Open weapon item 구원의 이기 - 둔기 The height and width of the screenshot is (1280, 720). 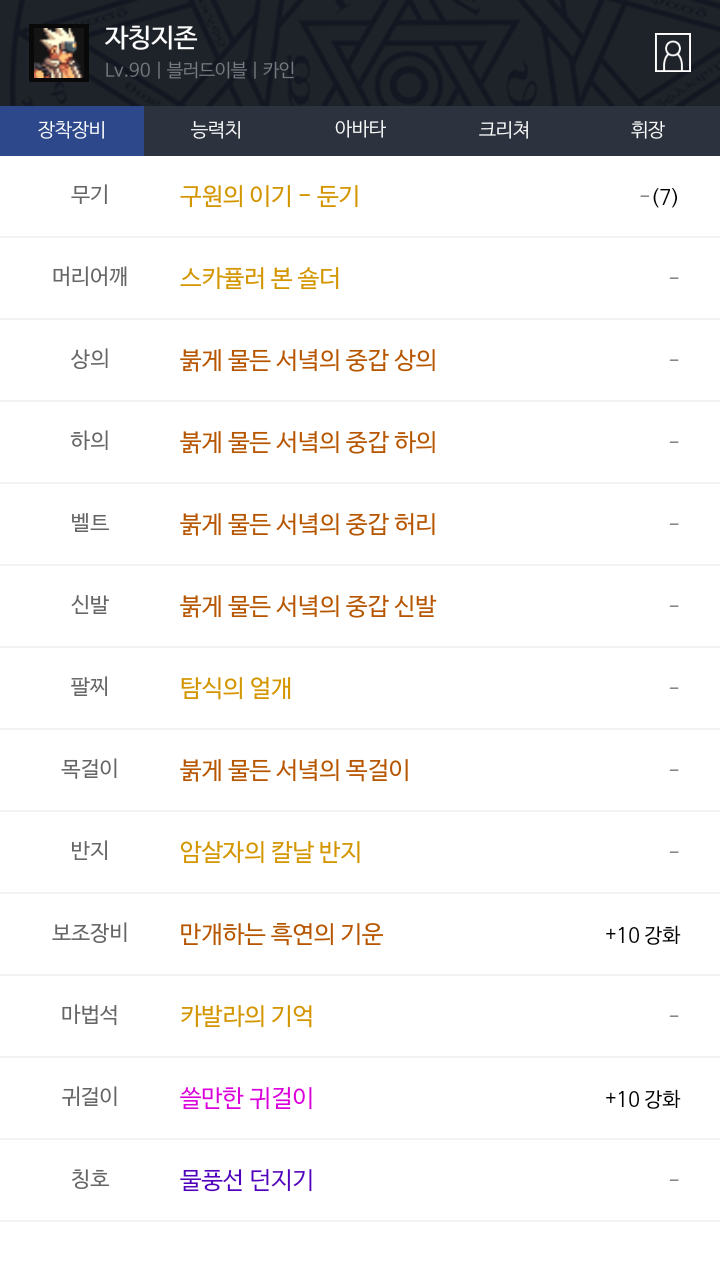click(360, 196)
